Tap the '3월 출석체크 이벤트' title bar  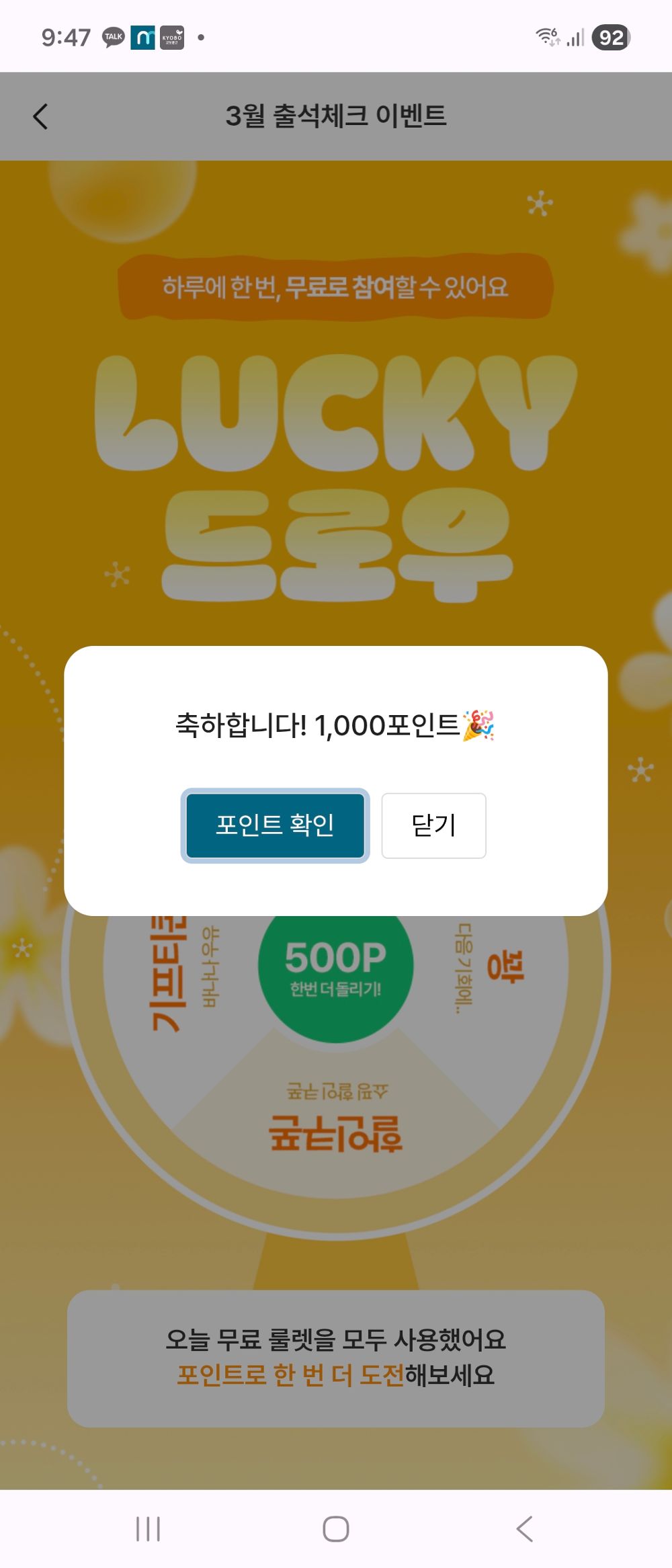(336, 116)
